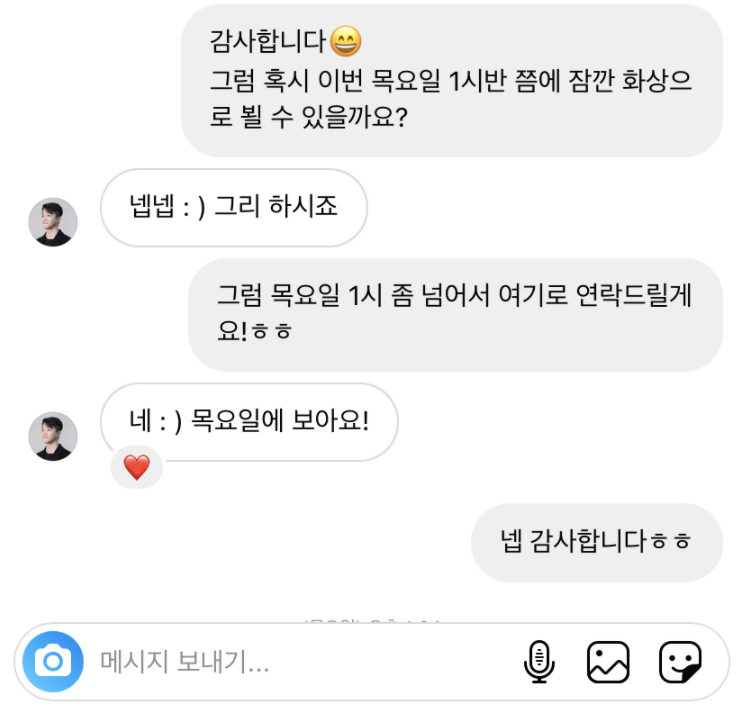Record a voice message with the microphone
This screenshot has height=716, width=742.
click(x=539, y=661)
